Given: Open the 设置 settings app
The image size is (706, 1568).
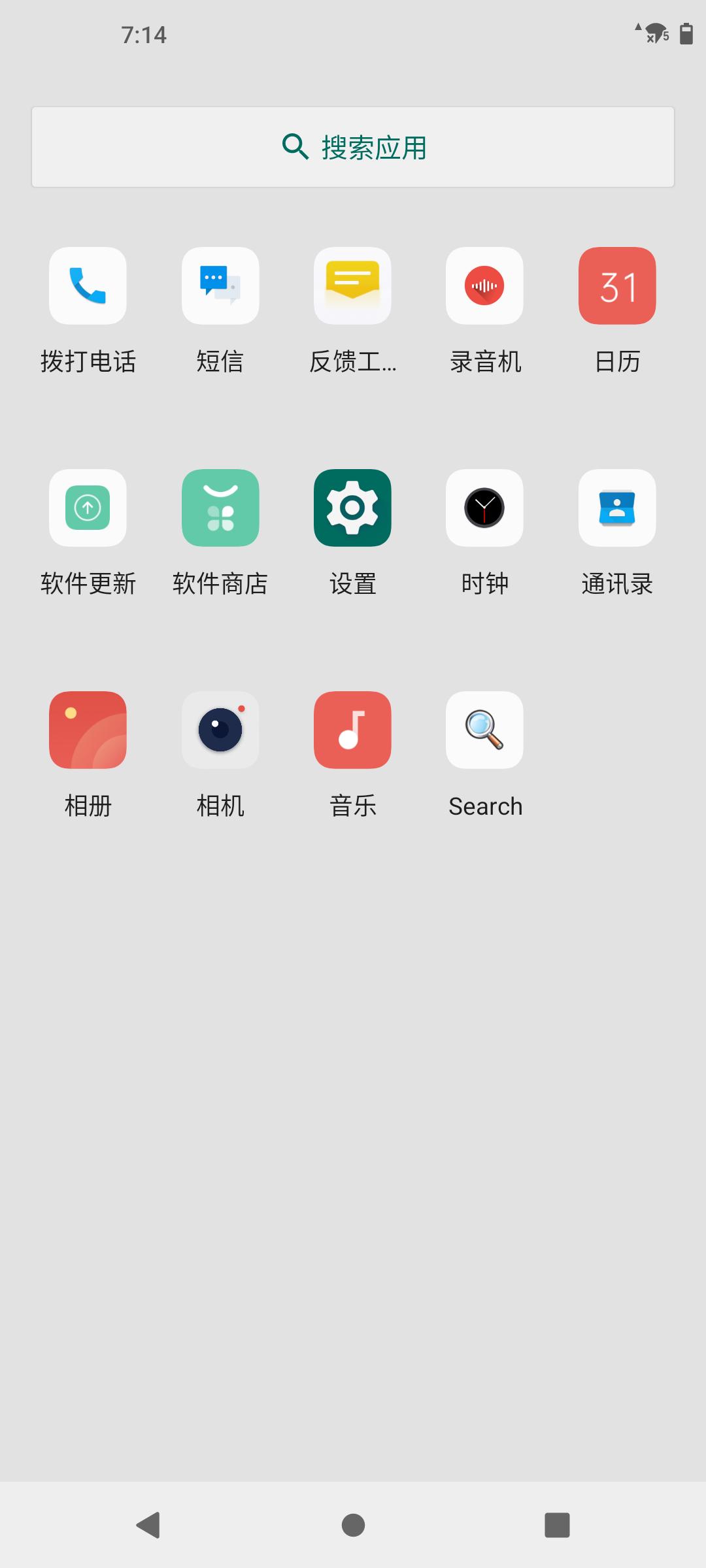Looking at the screenshot, I should (x=352, y=508).
